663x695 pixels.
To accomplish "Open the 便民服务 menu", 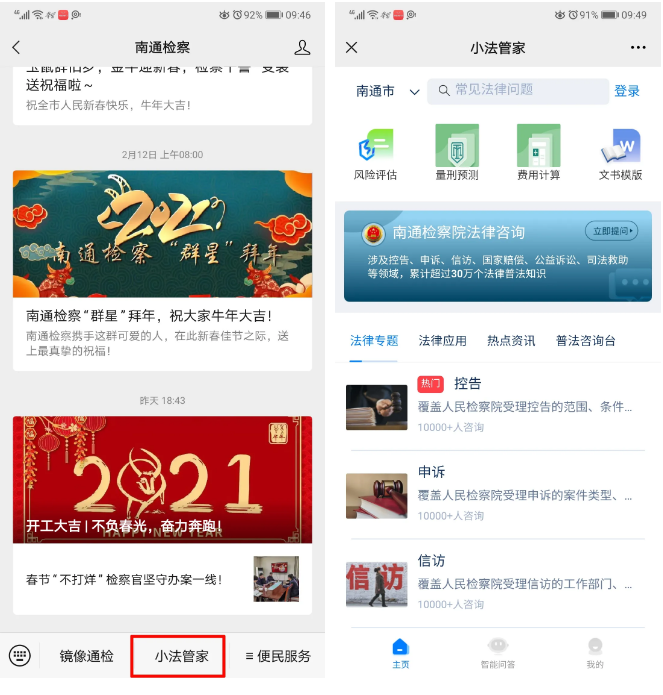I will 278,657.
